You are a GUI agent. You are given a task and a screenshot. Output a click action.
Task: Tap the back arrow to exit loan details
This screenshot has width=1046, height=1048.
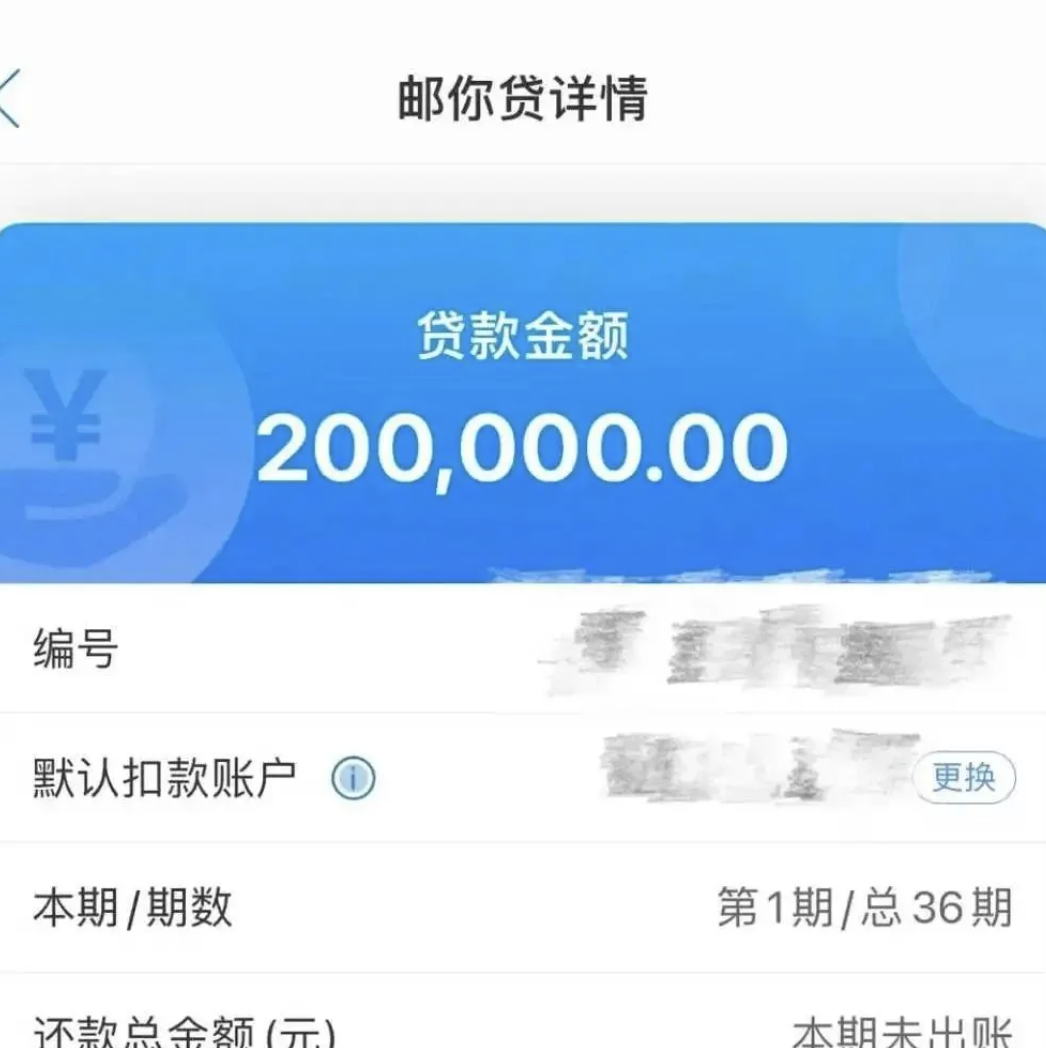(x=10, y=97)
